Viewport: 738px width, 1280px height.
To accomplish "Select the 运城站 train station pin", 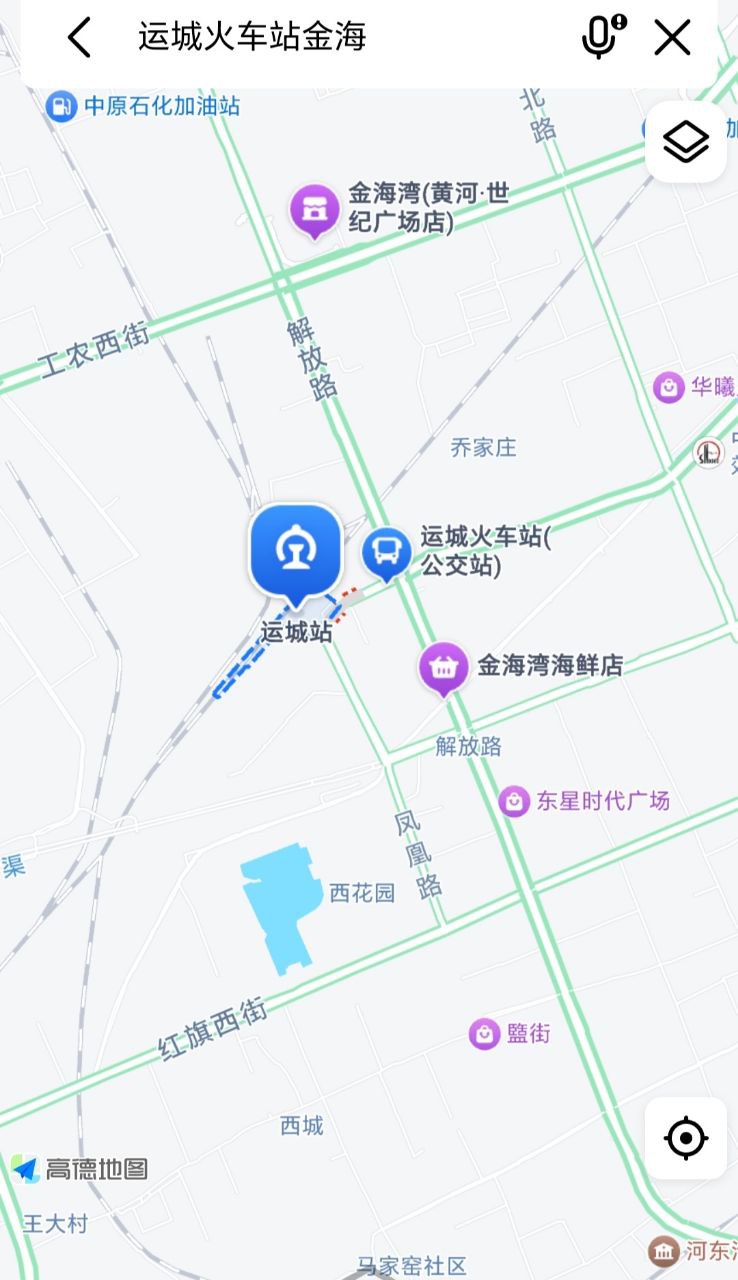I will click(x=295, y=552).
